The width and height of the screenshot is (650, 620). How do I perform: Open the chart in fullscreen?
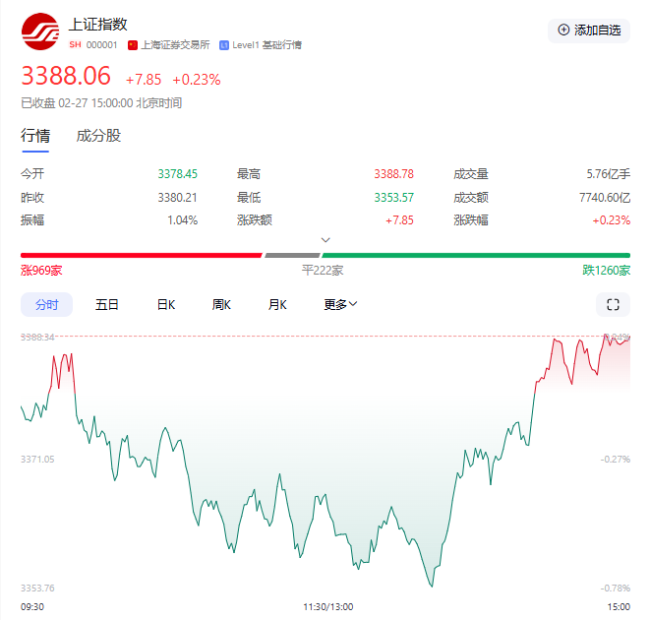[x=613, y=305]
